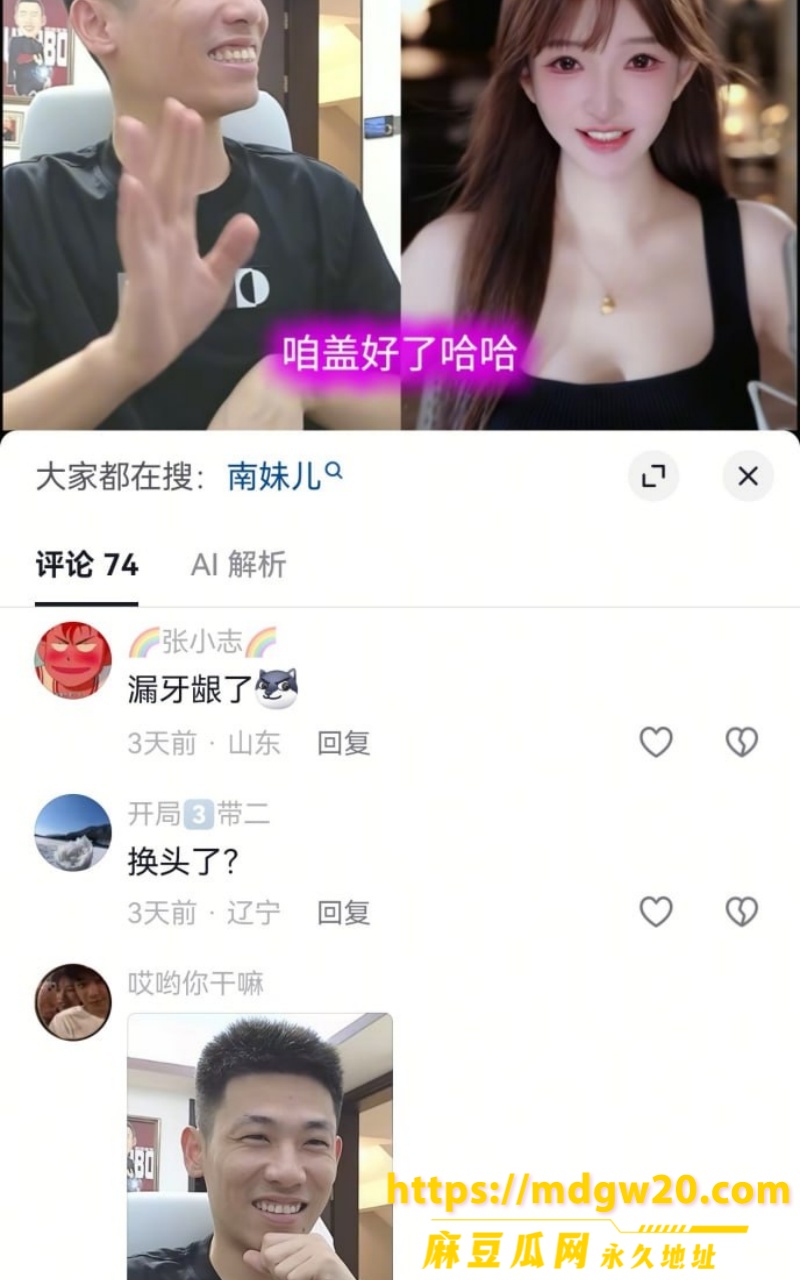Viewport: 800px width, 1280px height.
Task: Like 张小志's comment
Action: coord(656,742)
